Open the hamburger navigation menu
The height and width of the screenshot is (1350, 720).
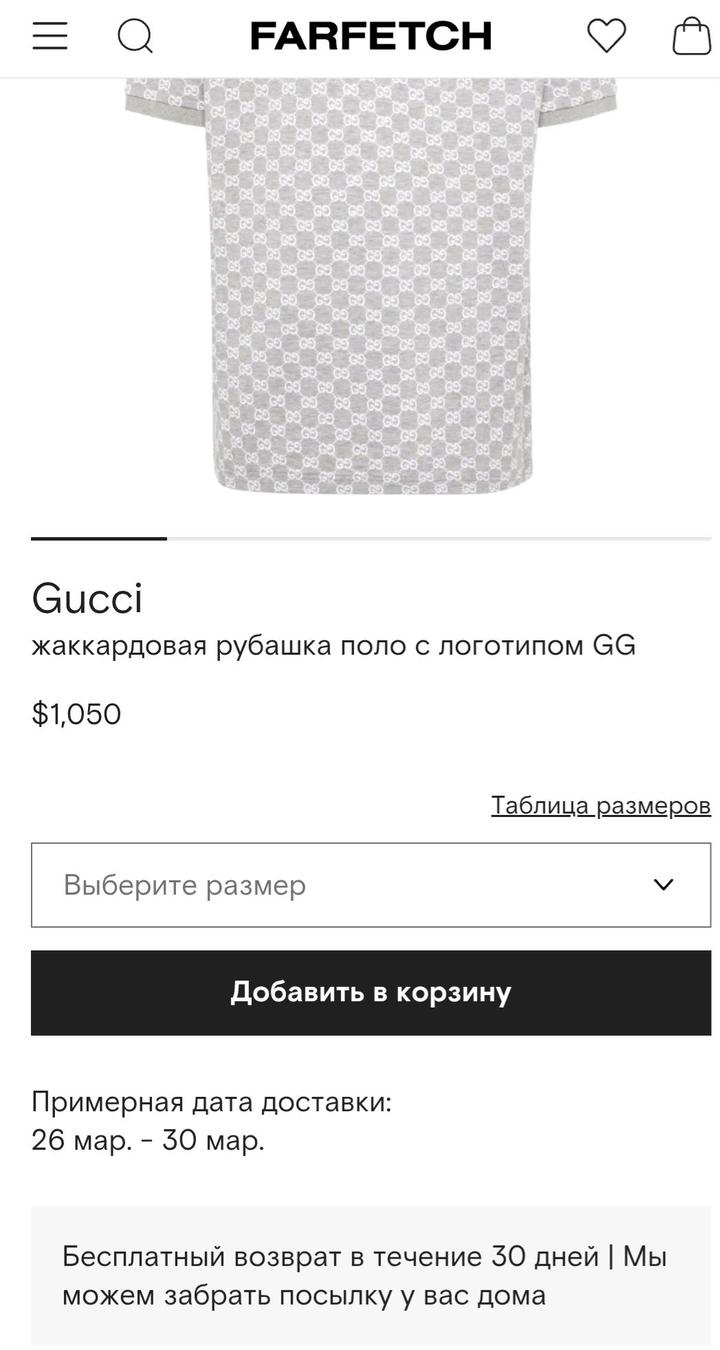(x=50, y=36)
